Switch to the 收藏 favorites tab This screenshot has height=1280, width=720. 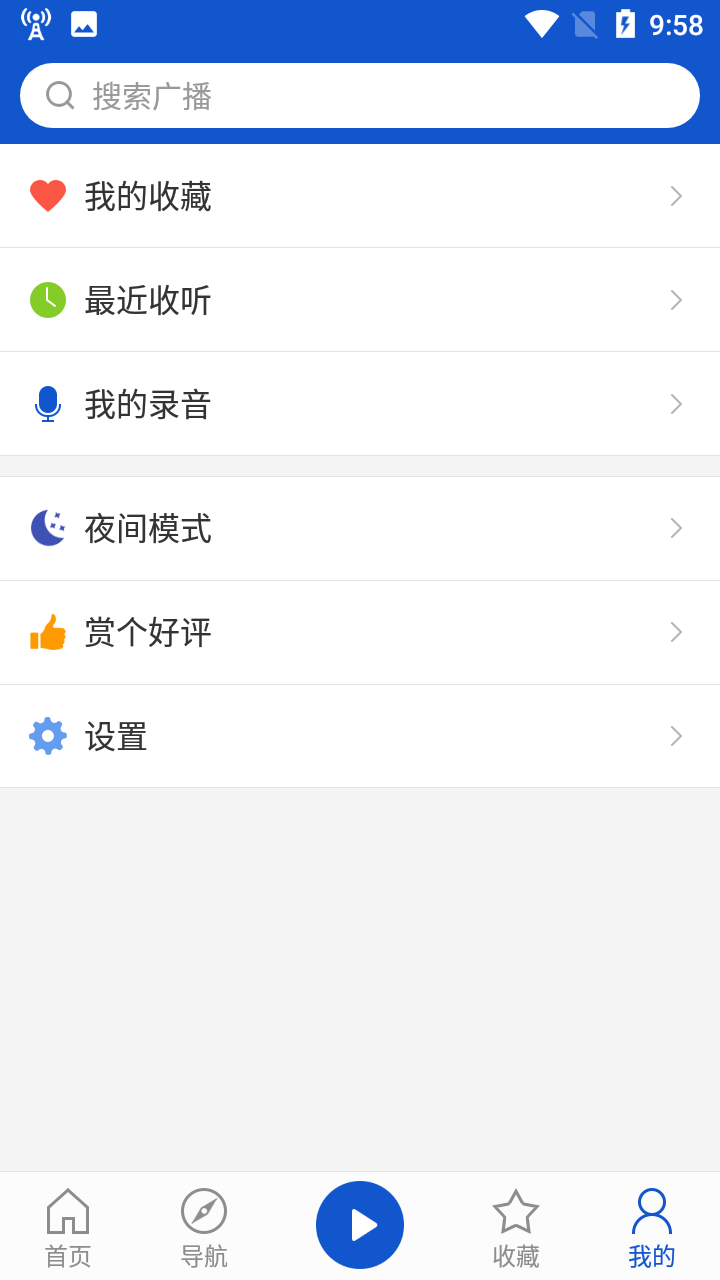click(x=516, y=1228)
